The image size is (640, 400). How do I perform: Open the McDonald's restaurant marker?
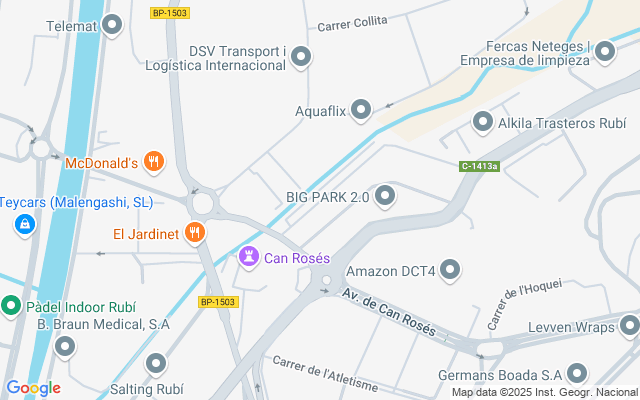coord(153,161)
